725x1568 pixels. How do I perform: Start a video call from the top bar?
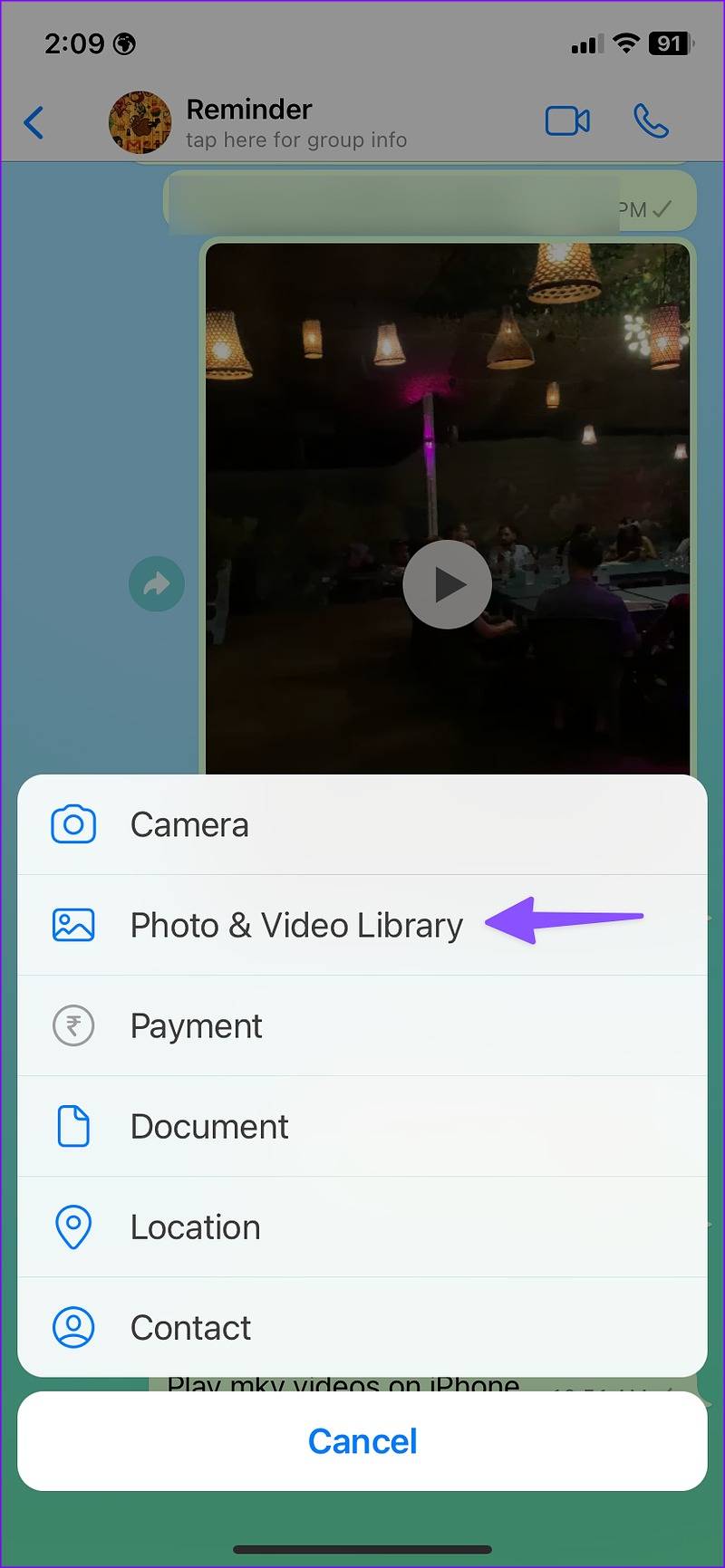coord(567,120)
